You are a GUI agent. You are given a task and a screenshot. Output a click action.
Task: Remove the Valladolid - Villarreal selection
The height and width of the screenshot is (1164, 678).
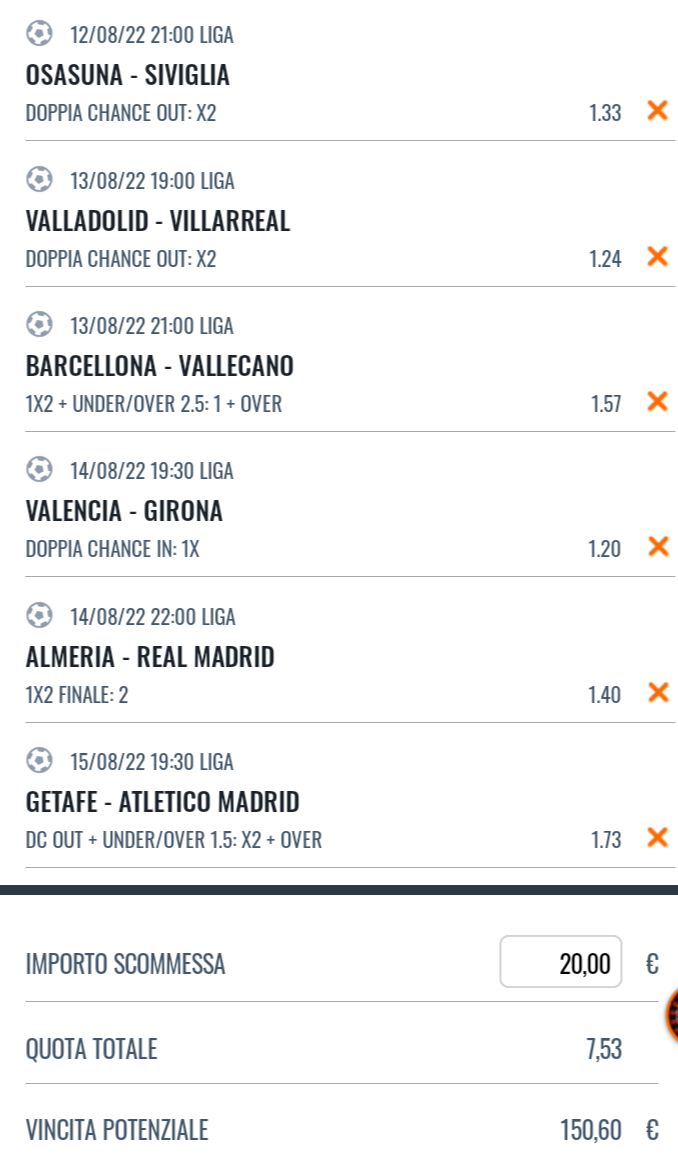657,256
